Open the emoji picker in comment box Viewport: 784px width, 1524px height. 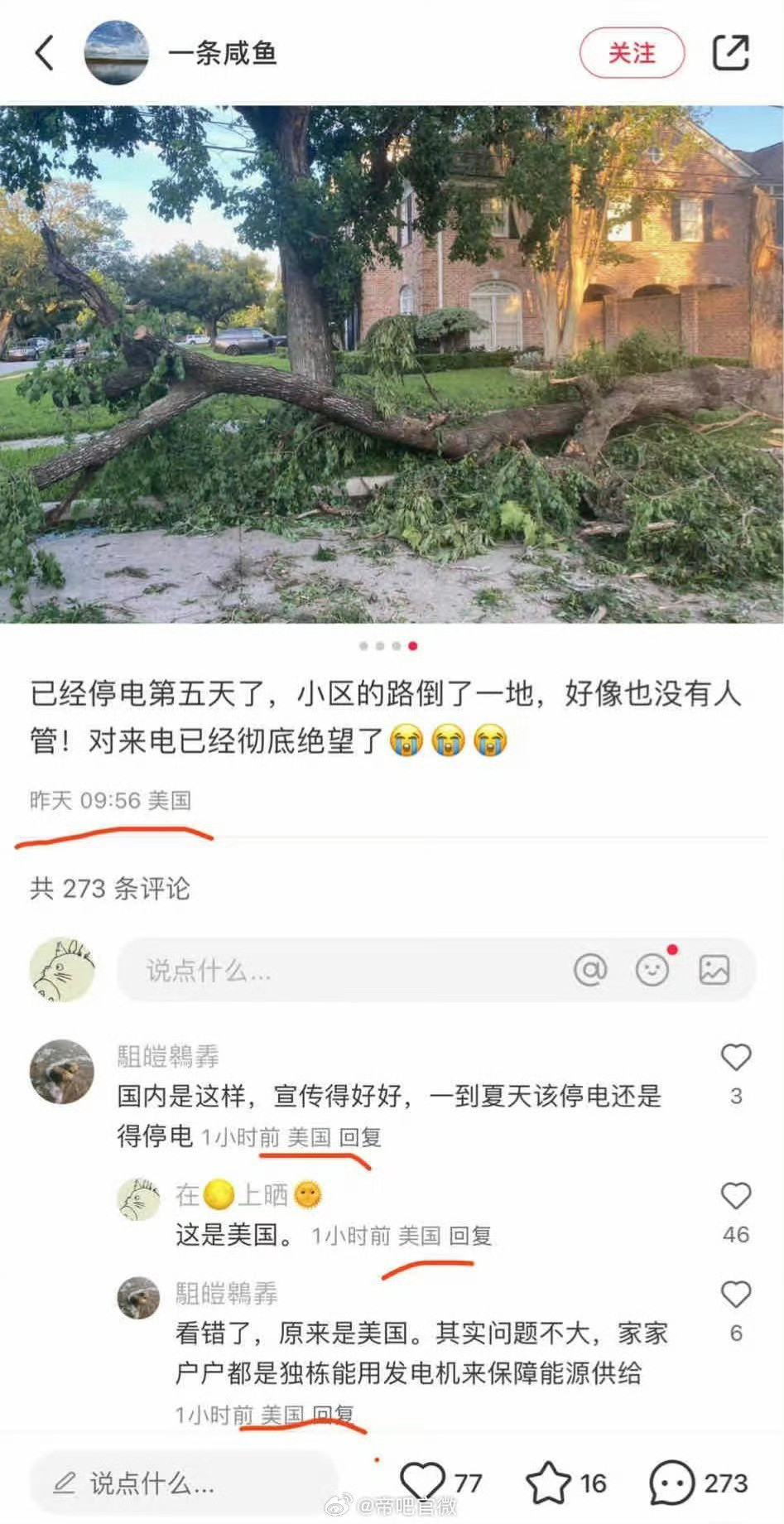point(652,969)
